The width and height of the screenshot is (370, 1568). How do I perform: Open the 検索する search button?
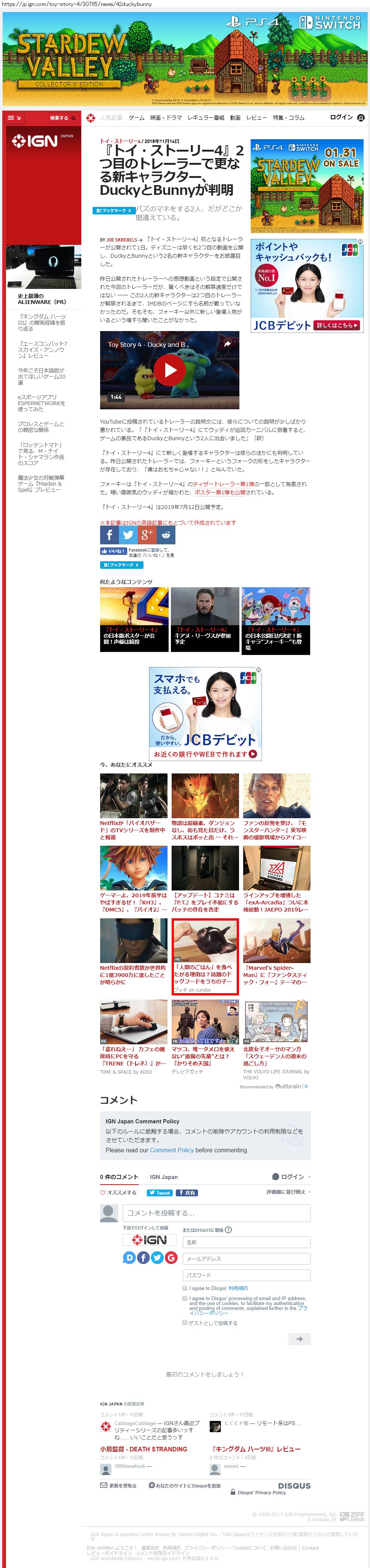click(63, 118)
